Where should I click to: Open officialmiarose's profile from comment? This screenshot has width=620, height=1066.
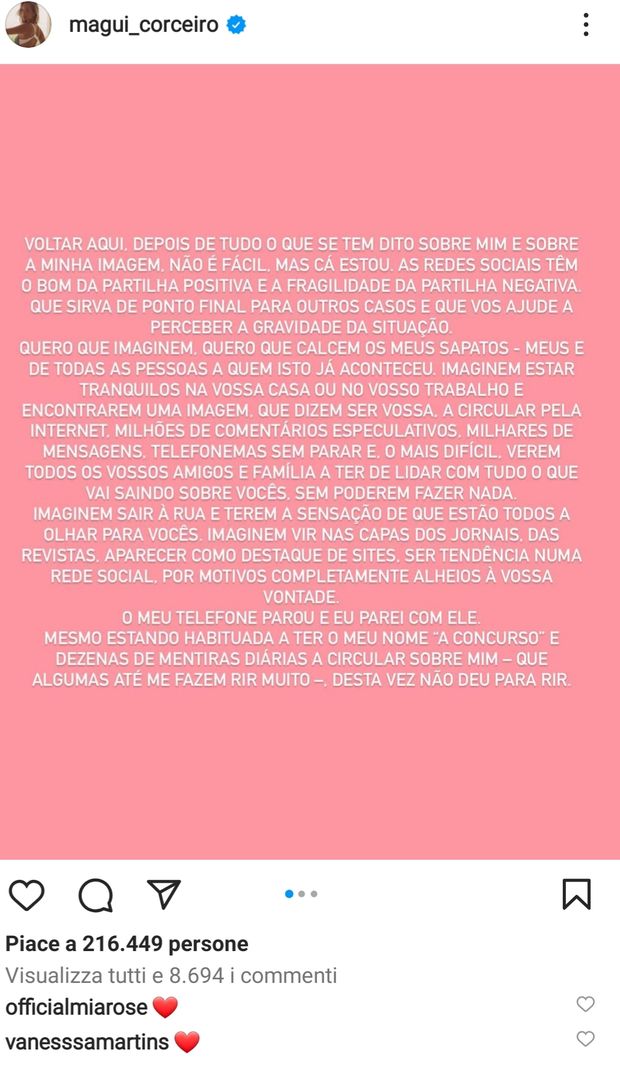[x=76, y=1007]
